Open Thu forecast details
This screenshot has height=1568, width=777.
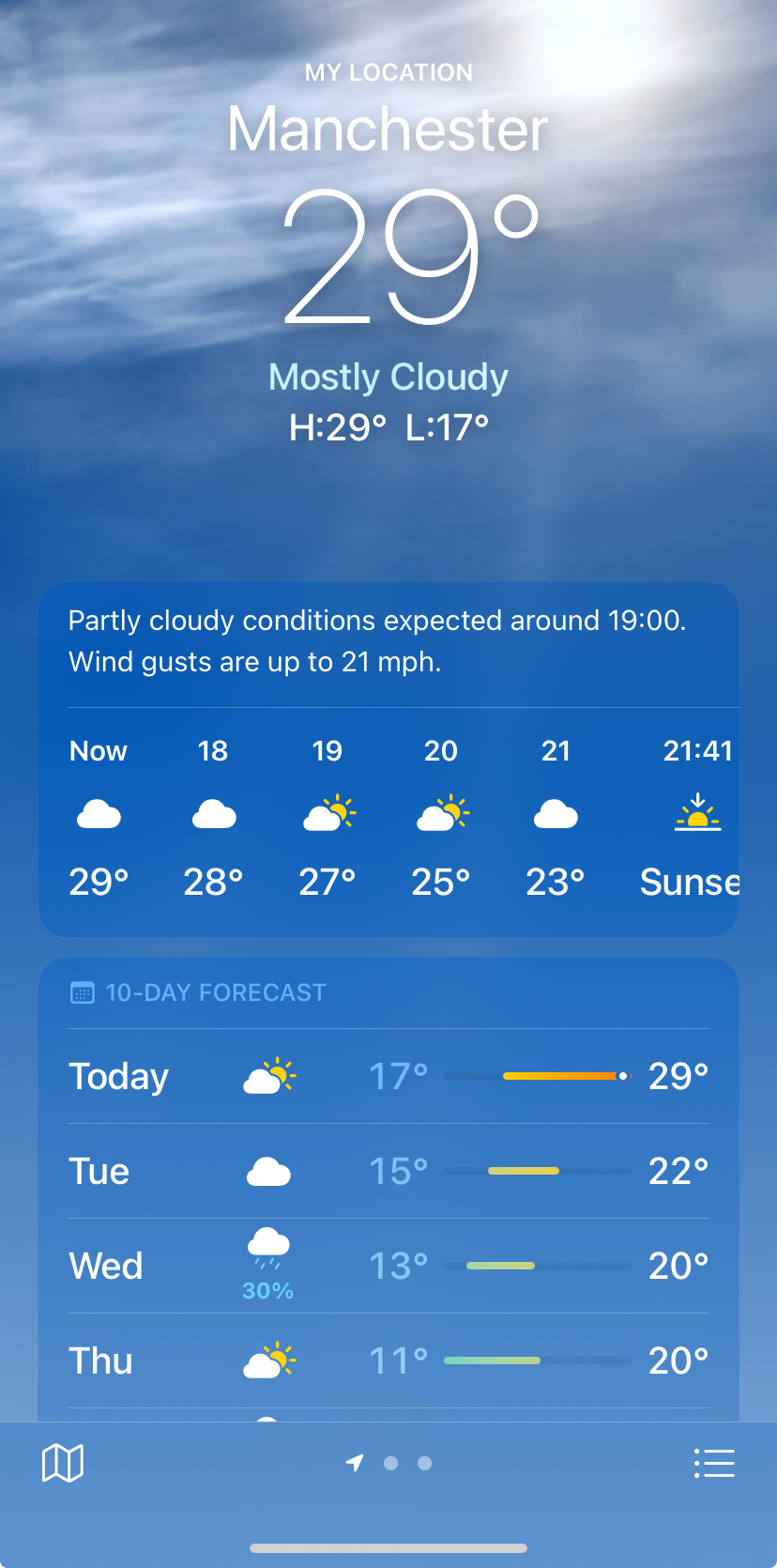[x=388, y=1360]
